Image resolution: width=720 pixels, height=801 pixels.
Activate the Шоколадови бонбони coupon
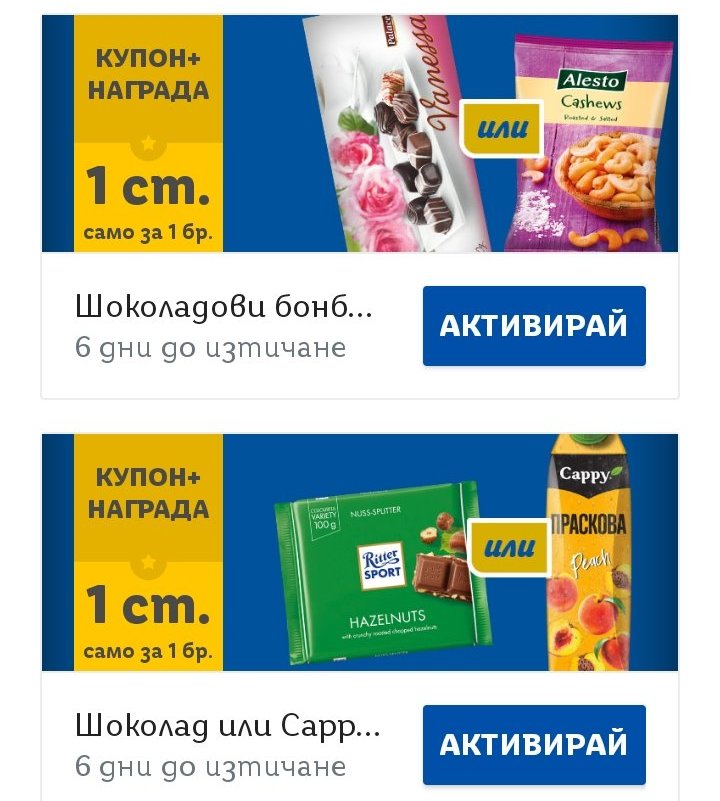coord(534,326)
